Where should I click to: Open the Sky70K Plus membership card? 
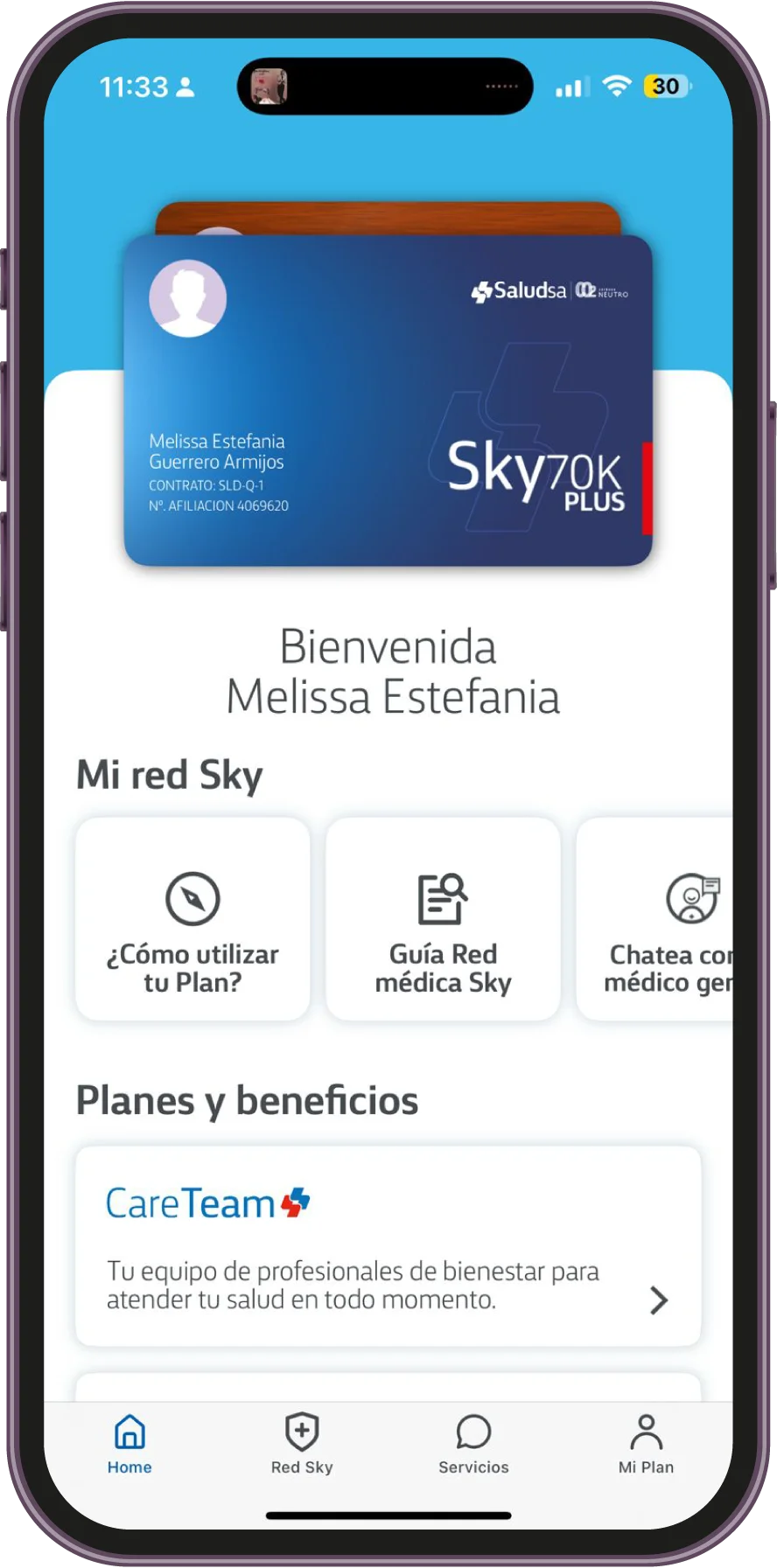pyautogui.click(x=388, y=401)
